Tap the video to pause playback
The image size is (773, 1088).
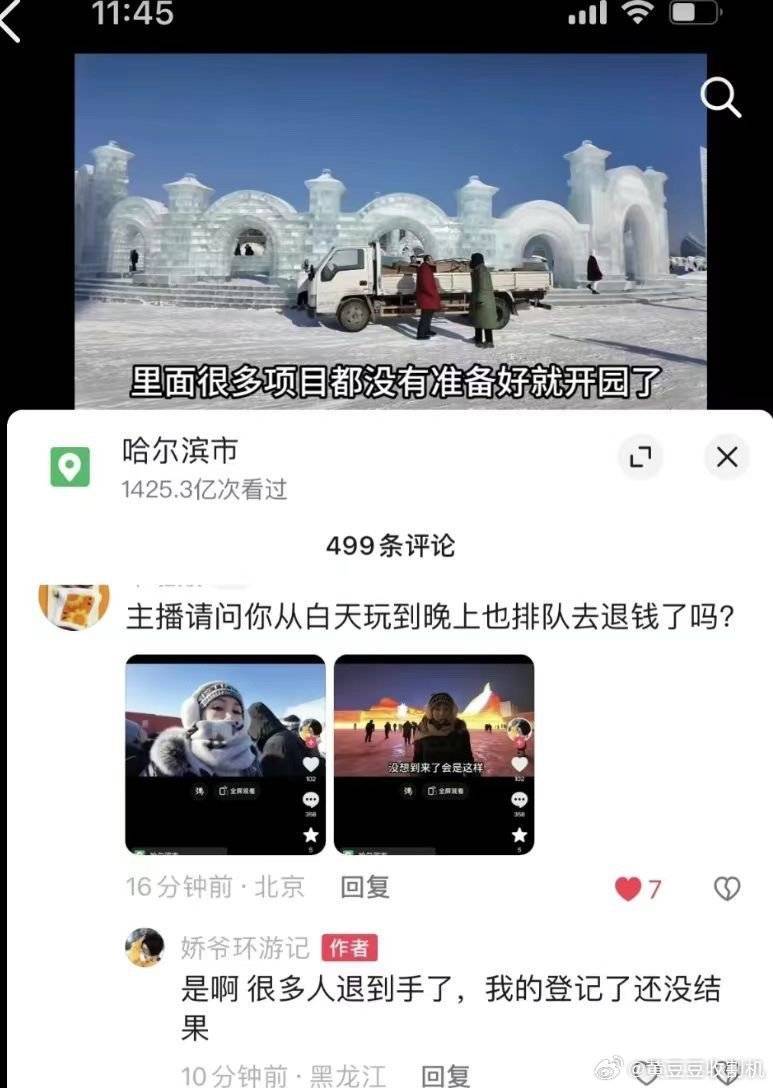[x=390, y=230]
